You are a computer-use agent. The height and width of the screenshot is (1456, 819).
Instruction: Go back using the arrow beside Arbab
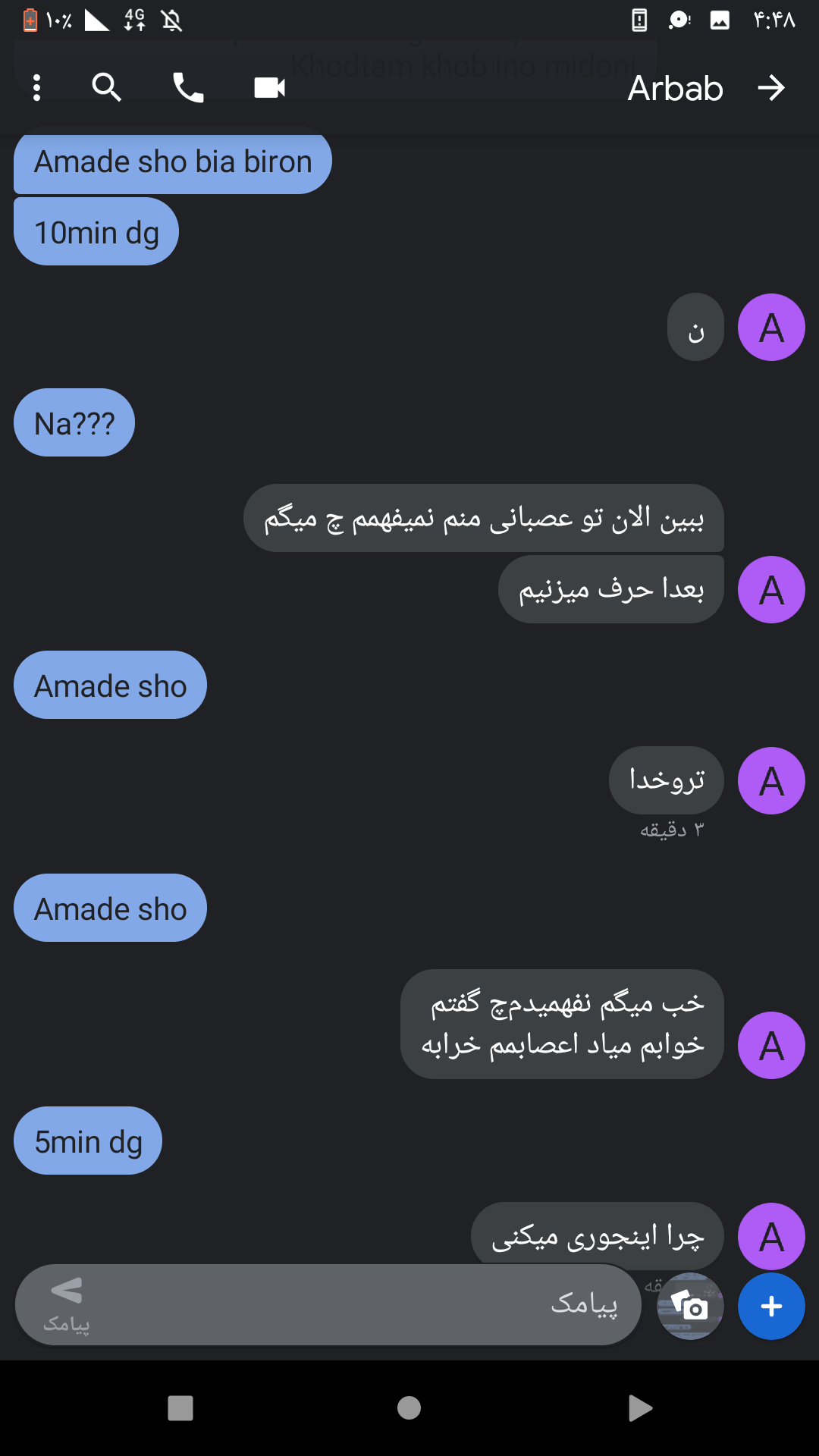coord(771,88)
